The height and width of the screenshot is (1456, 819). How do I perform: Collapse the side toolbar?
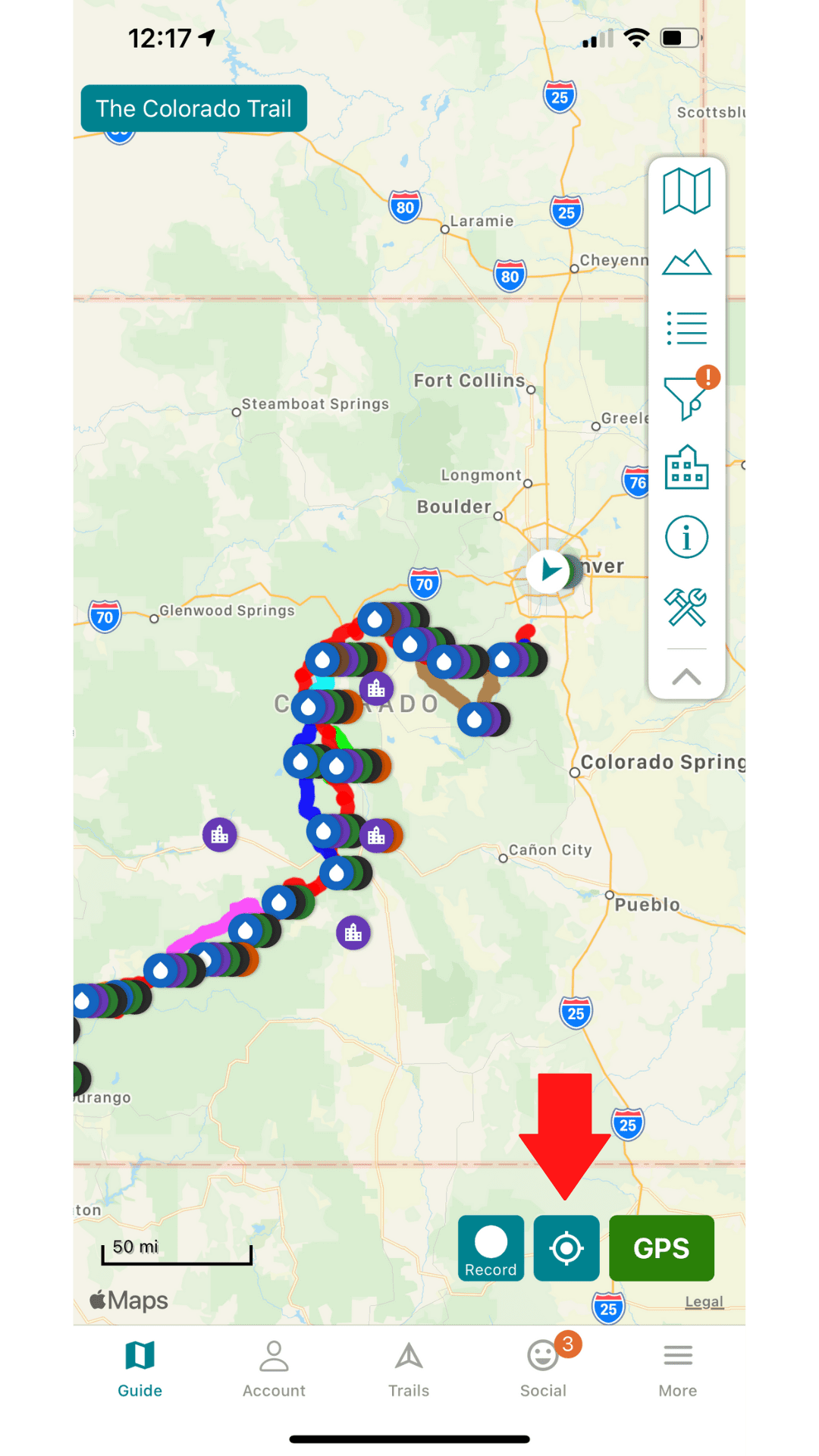click(x=686, y=677)
